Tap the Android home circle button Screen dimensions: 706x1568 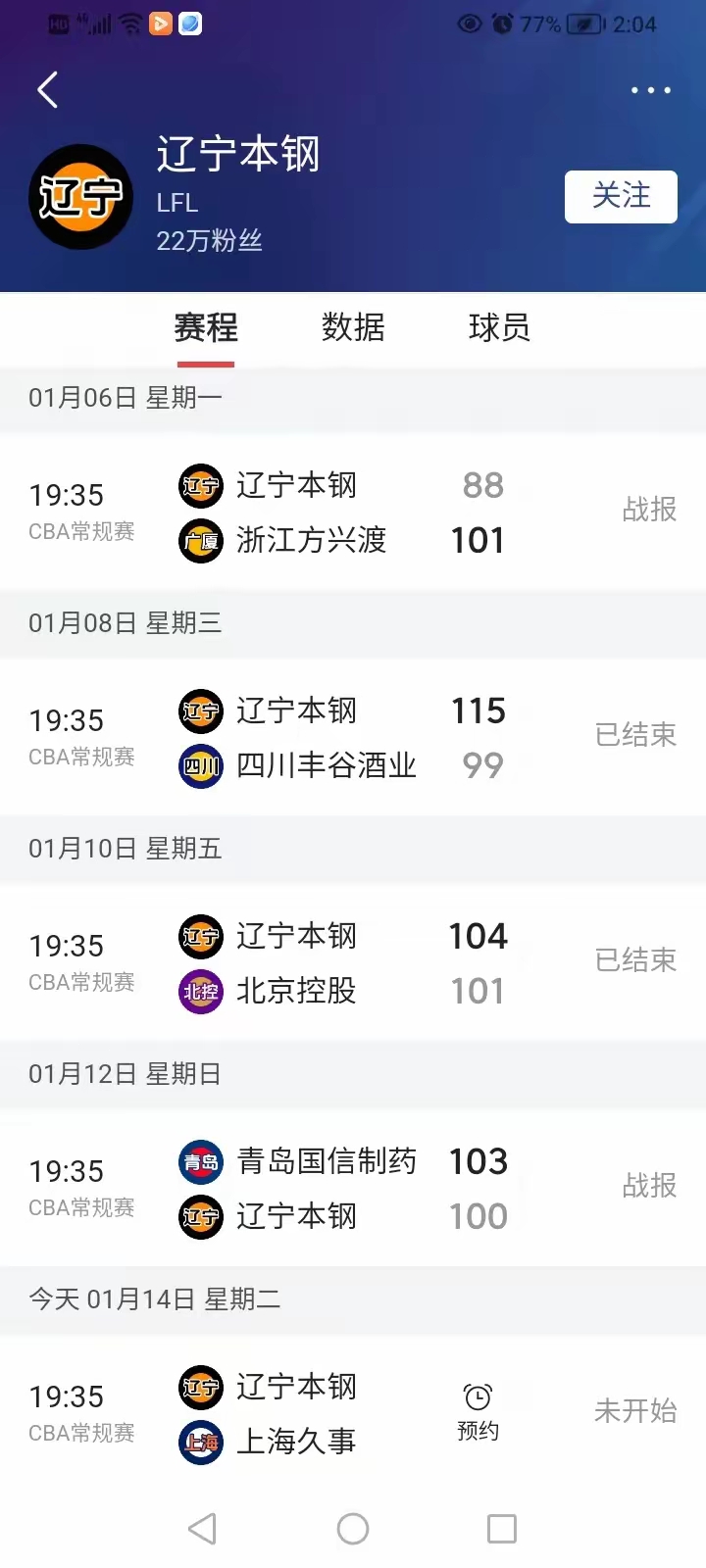(x=353, y=1528)
